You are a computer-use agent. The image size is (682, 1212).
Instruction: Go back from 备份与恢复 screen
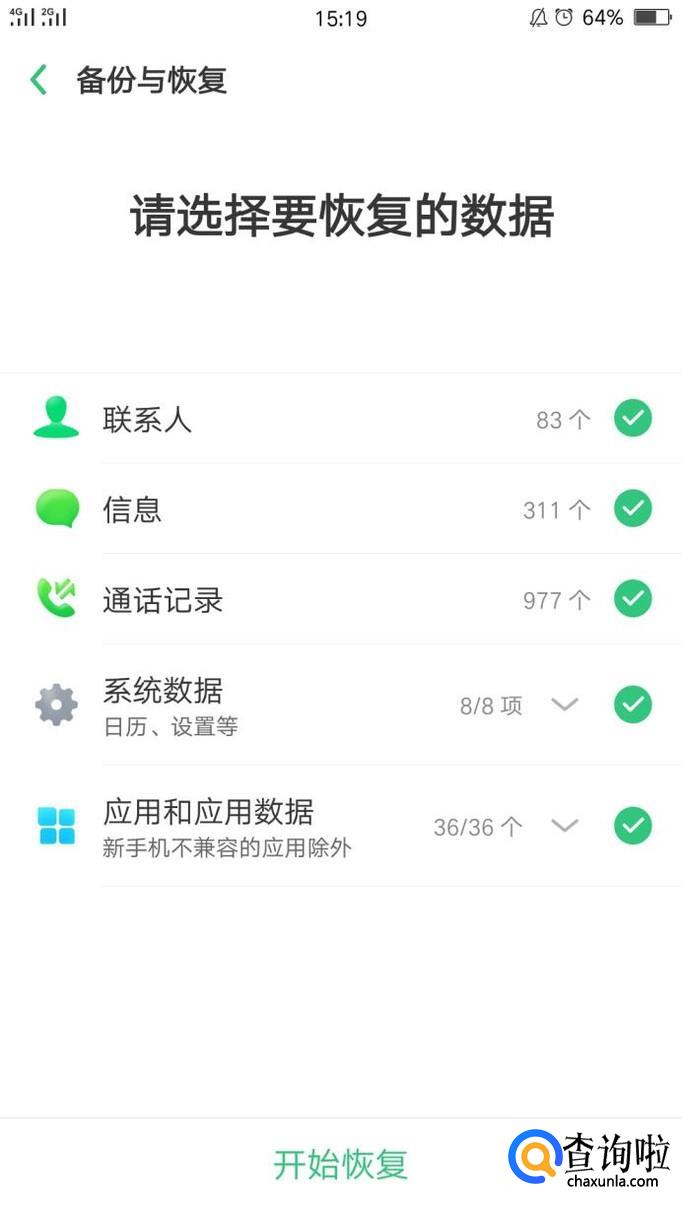tap(39, 80)
